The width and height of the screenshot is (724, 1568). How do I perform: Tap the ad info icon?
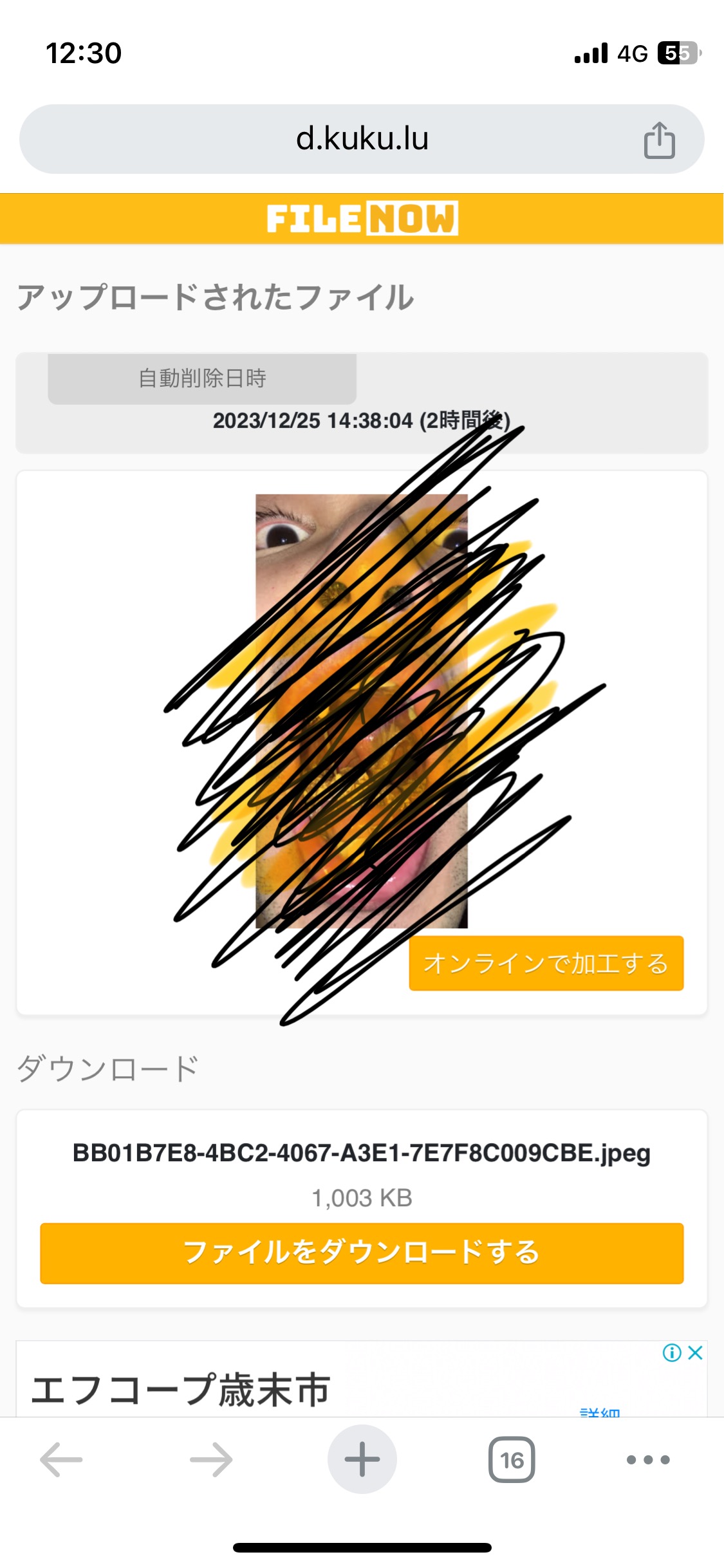671,1354
